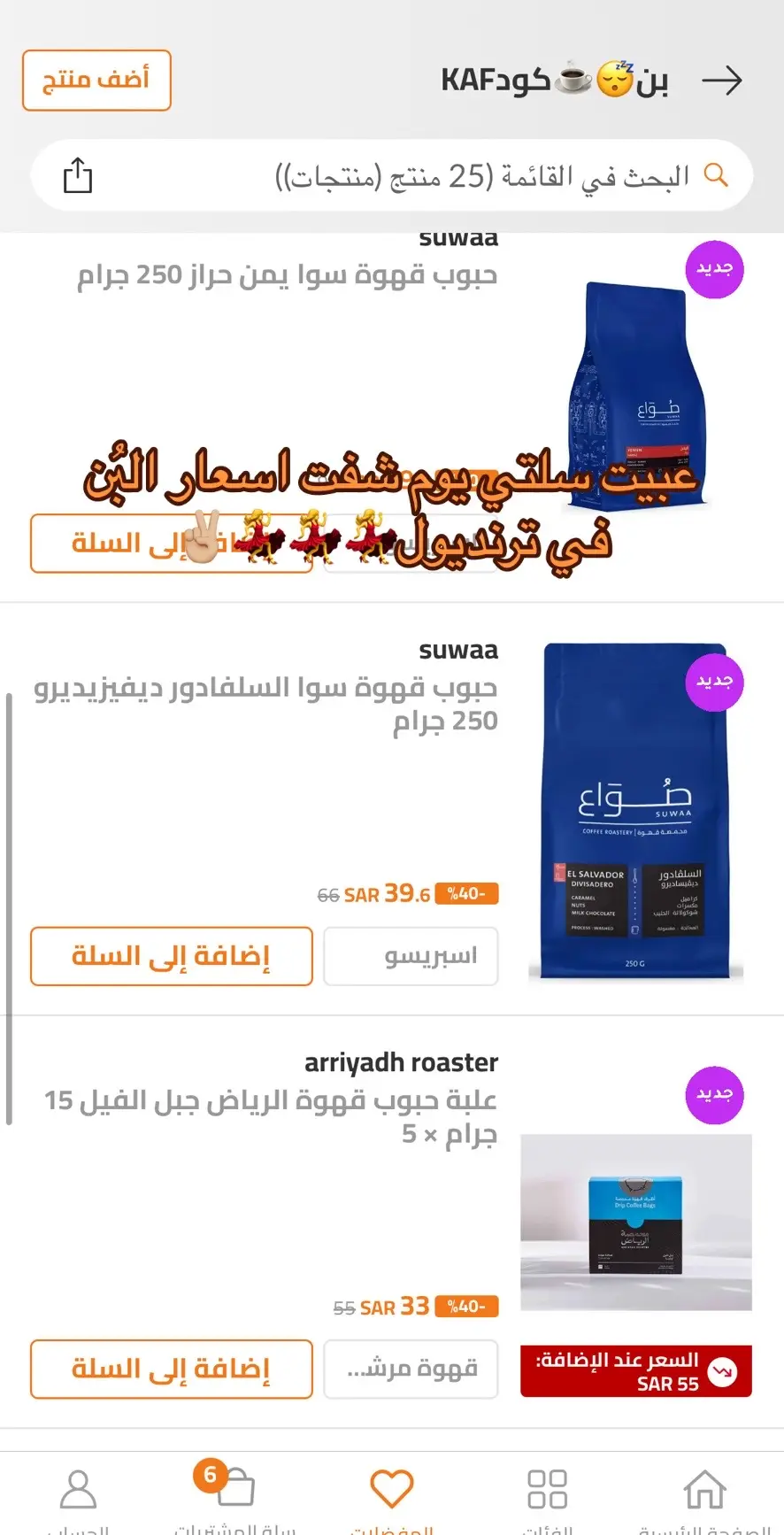
Task: Share this list via the share icon
Action: [x=77, y=175]
